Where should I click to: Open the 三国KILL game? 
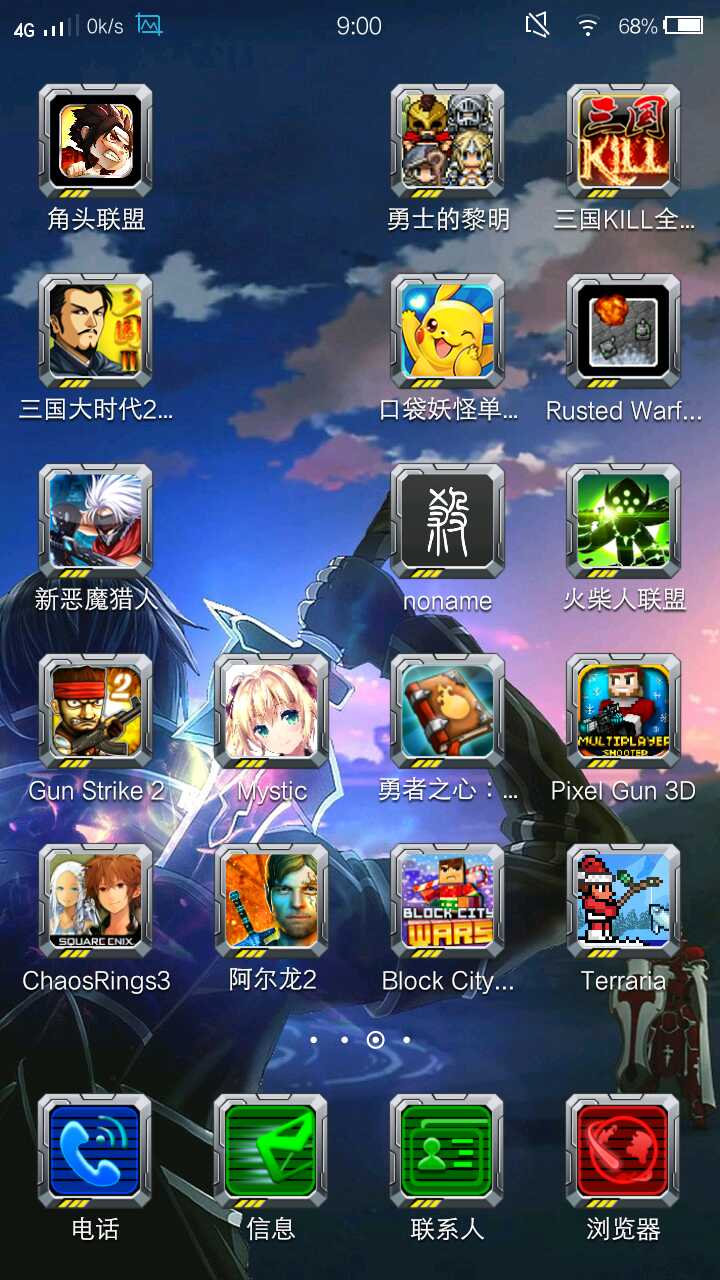coord(624,140)
